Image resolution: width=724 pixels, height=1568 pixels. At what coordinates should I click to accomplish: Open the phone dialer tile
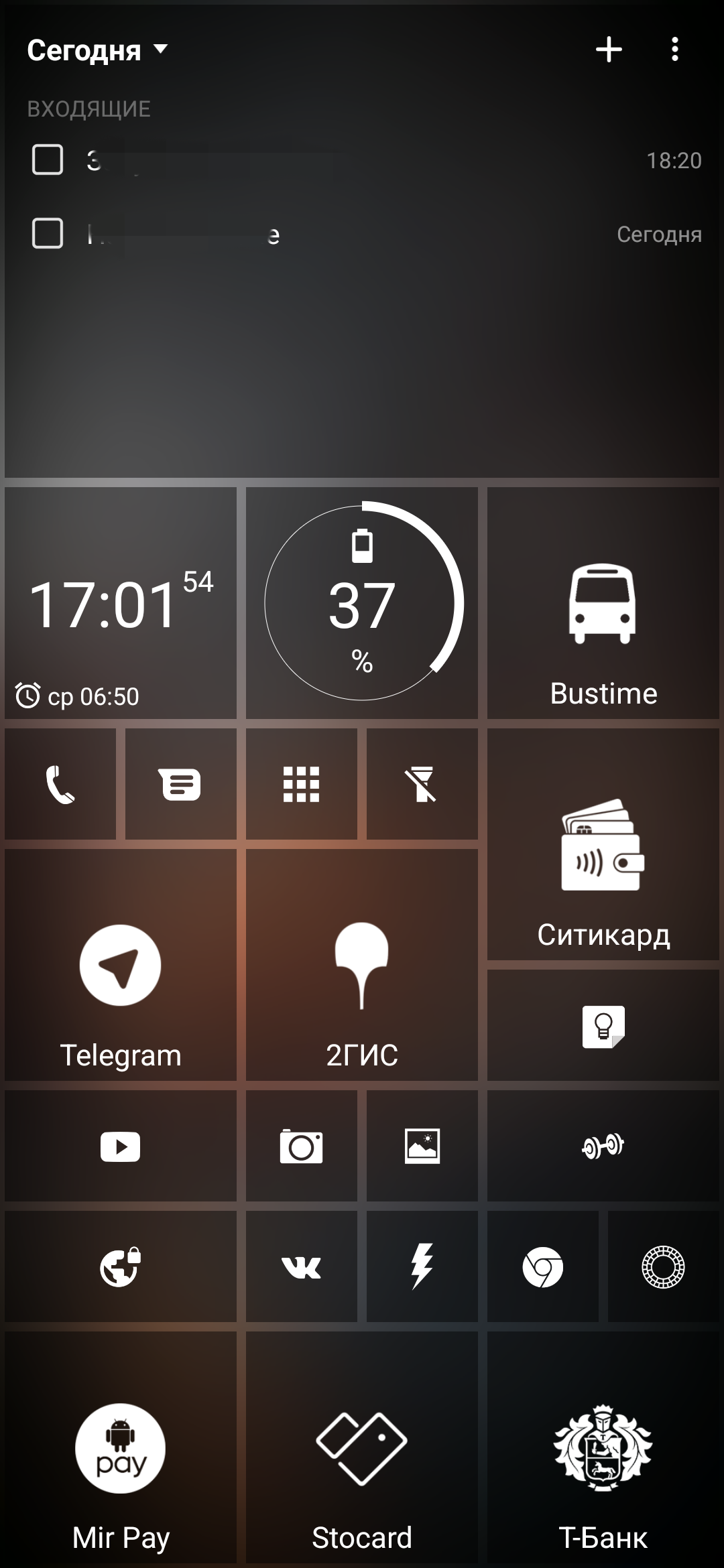pos(60,784)
